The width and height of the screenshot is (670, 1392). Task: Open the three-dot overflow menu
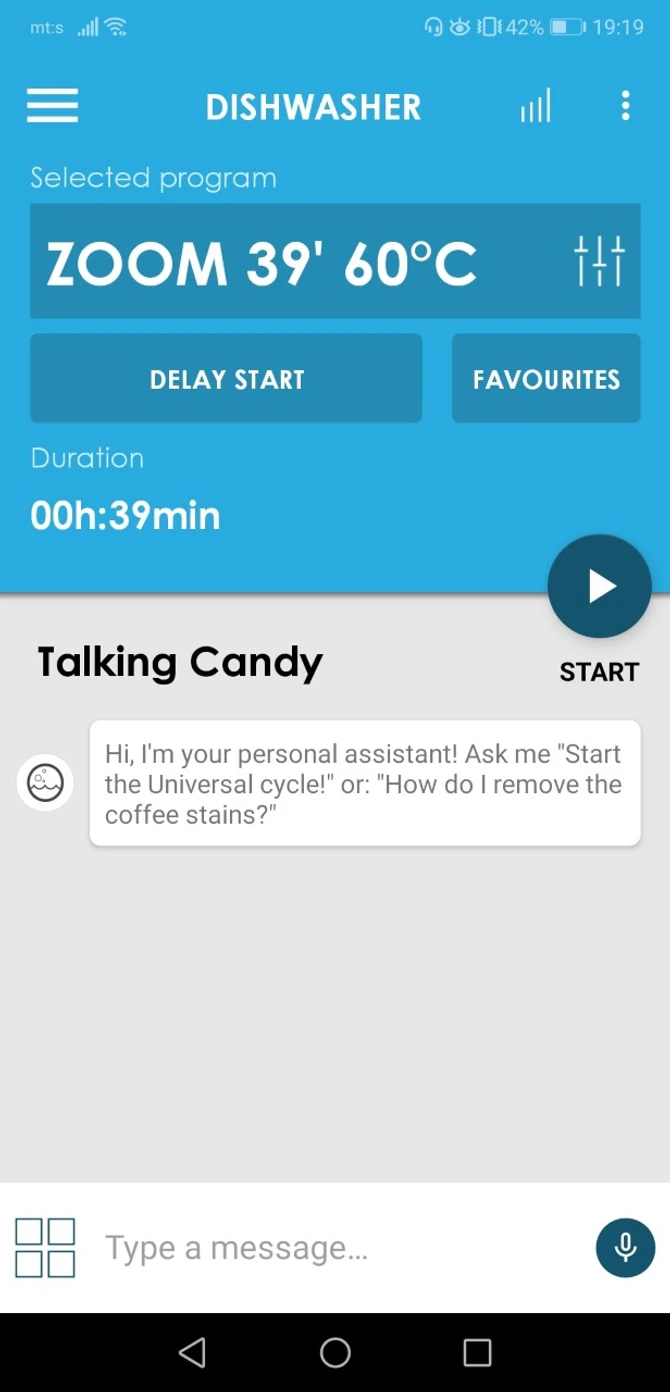click(625, 106)
